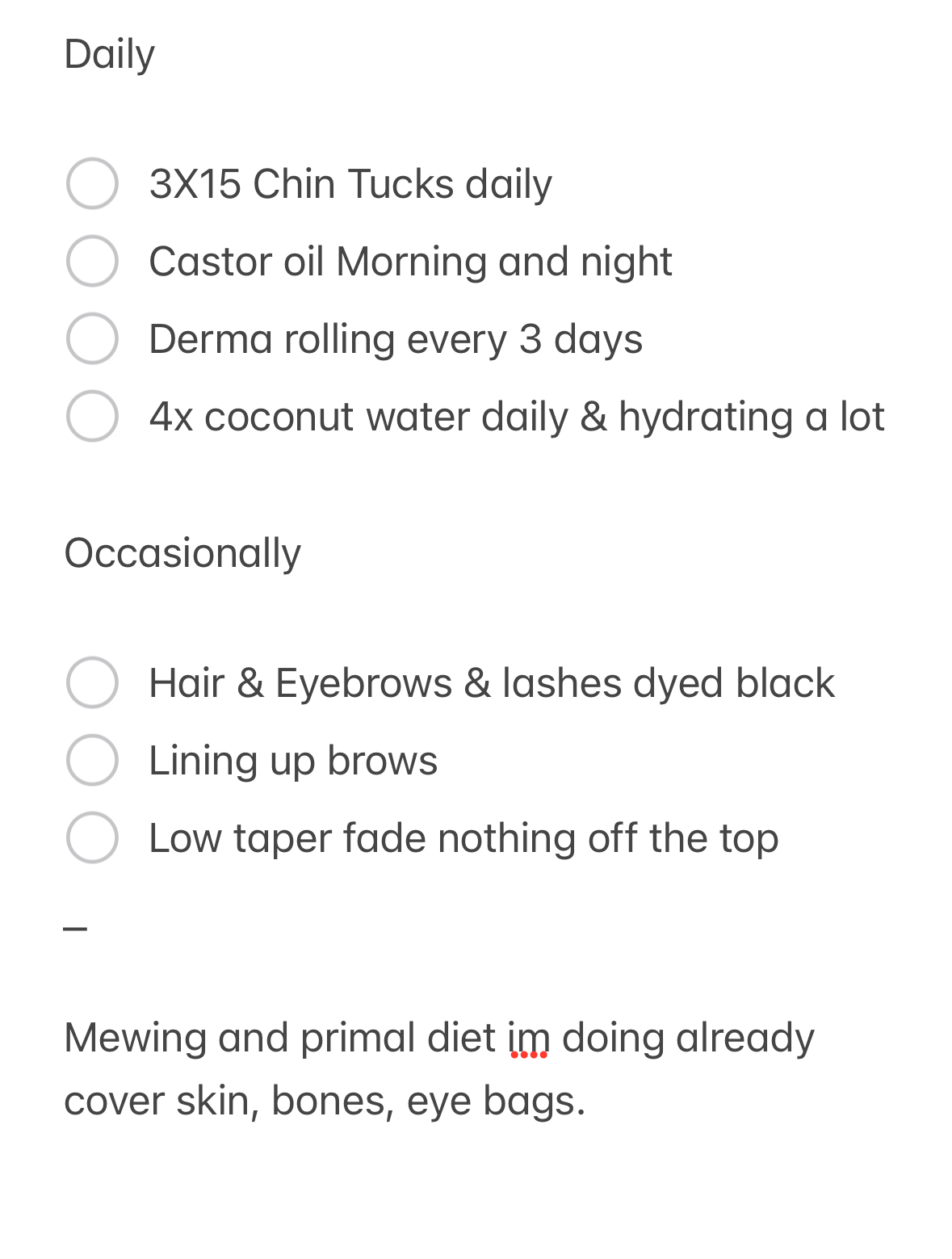Mark Lining up brows as completed
The width and height of the screenshot is (952, 1259).
click(92, 760)
